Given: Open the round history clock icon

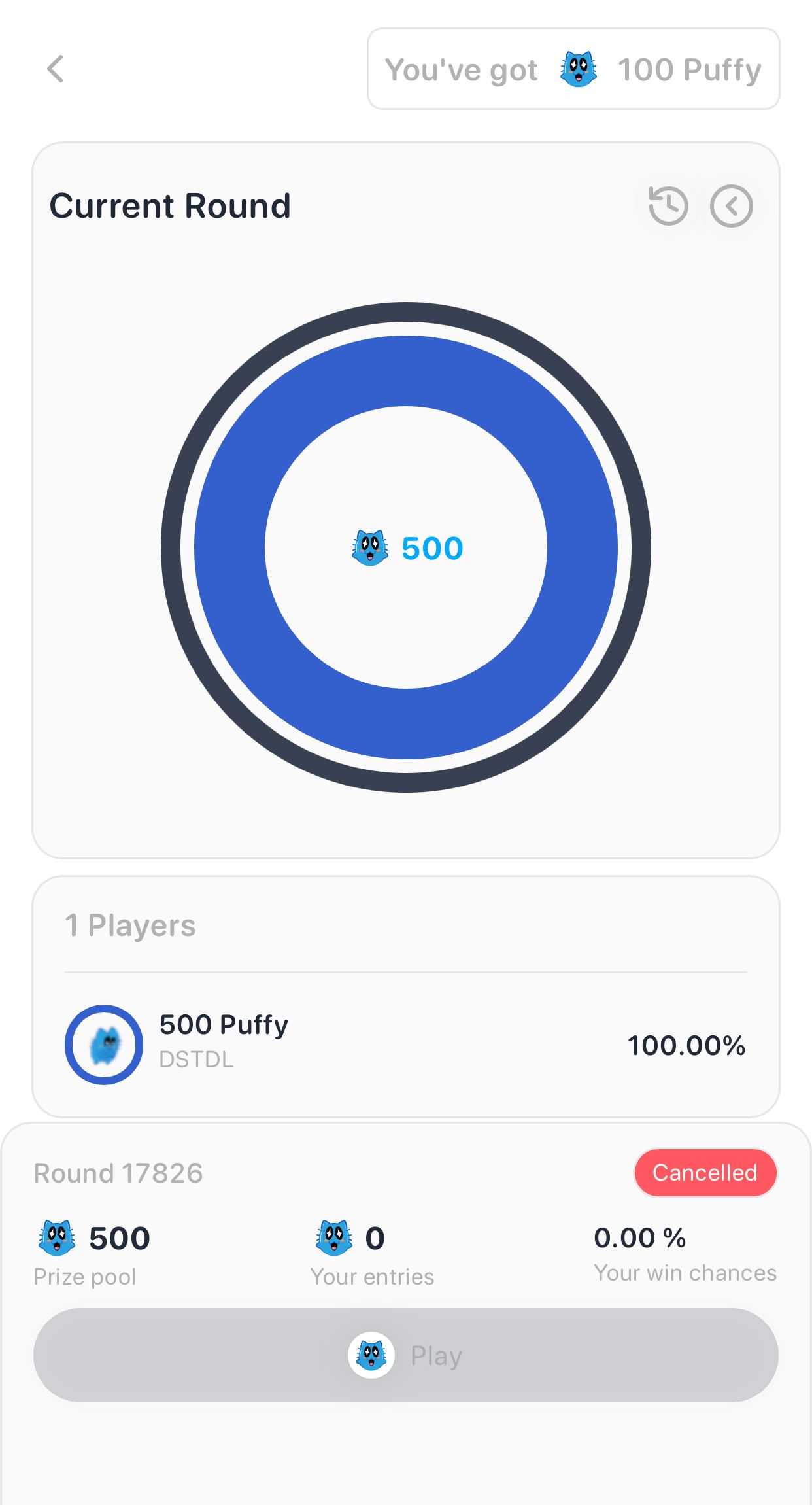Looking at the screenshot, I should 668,205.
